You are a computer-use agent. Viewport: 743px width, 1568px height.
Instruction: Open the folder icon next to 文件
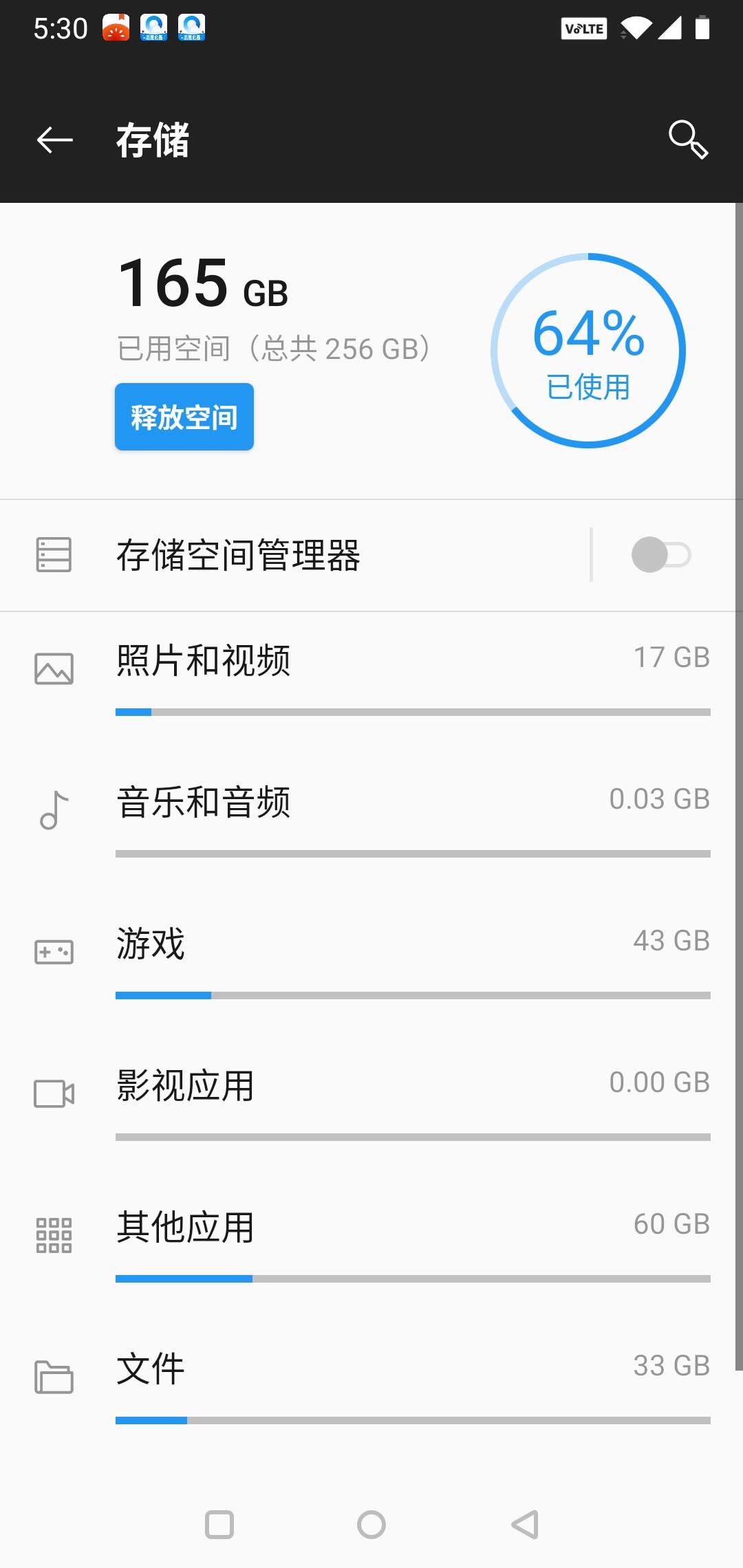53,1373
